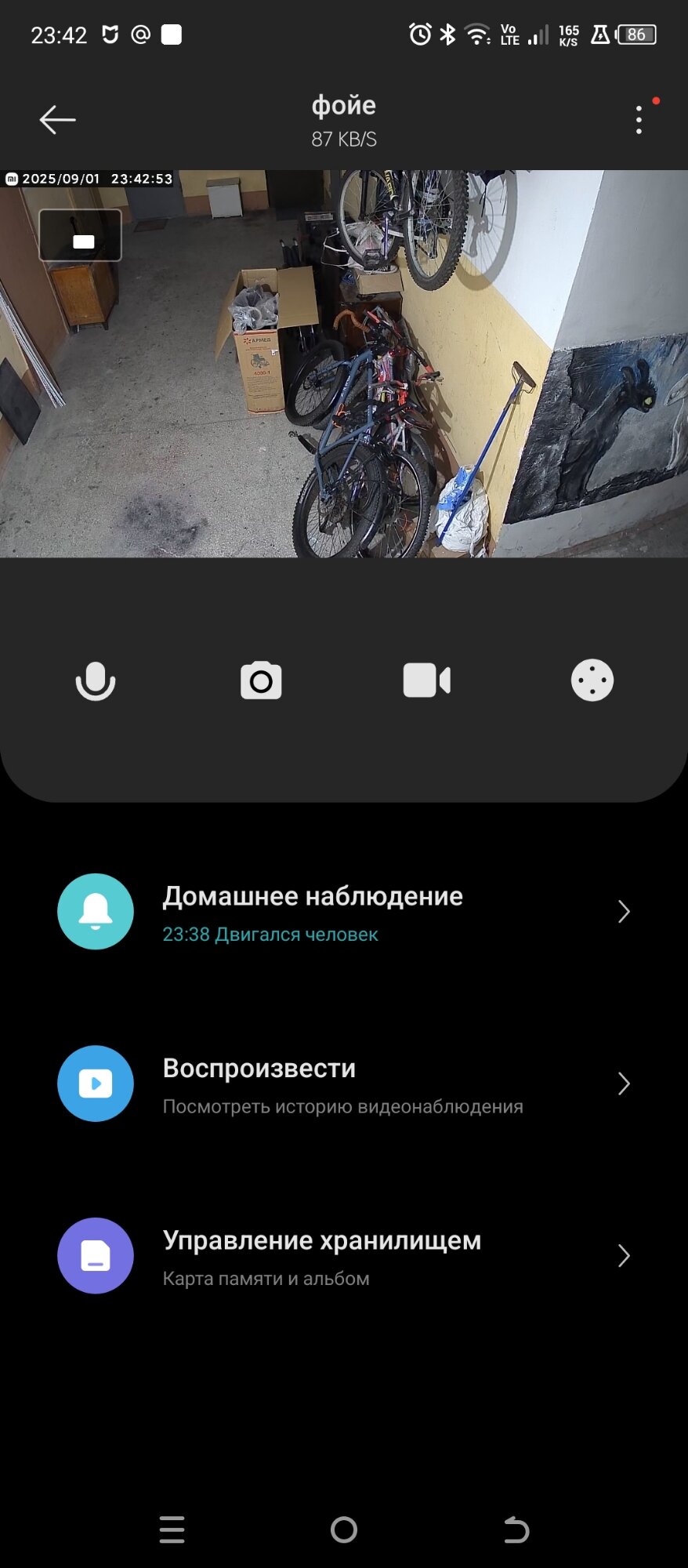The width and height of the screenshot is (688, 1568).
Task: Go to the system home screen
Action: tap(344, 1530)
